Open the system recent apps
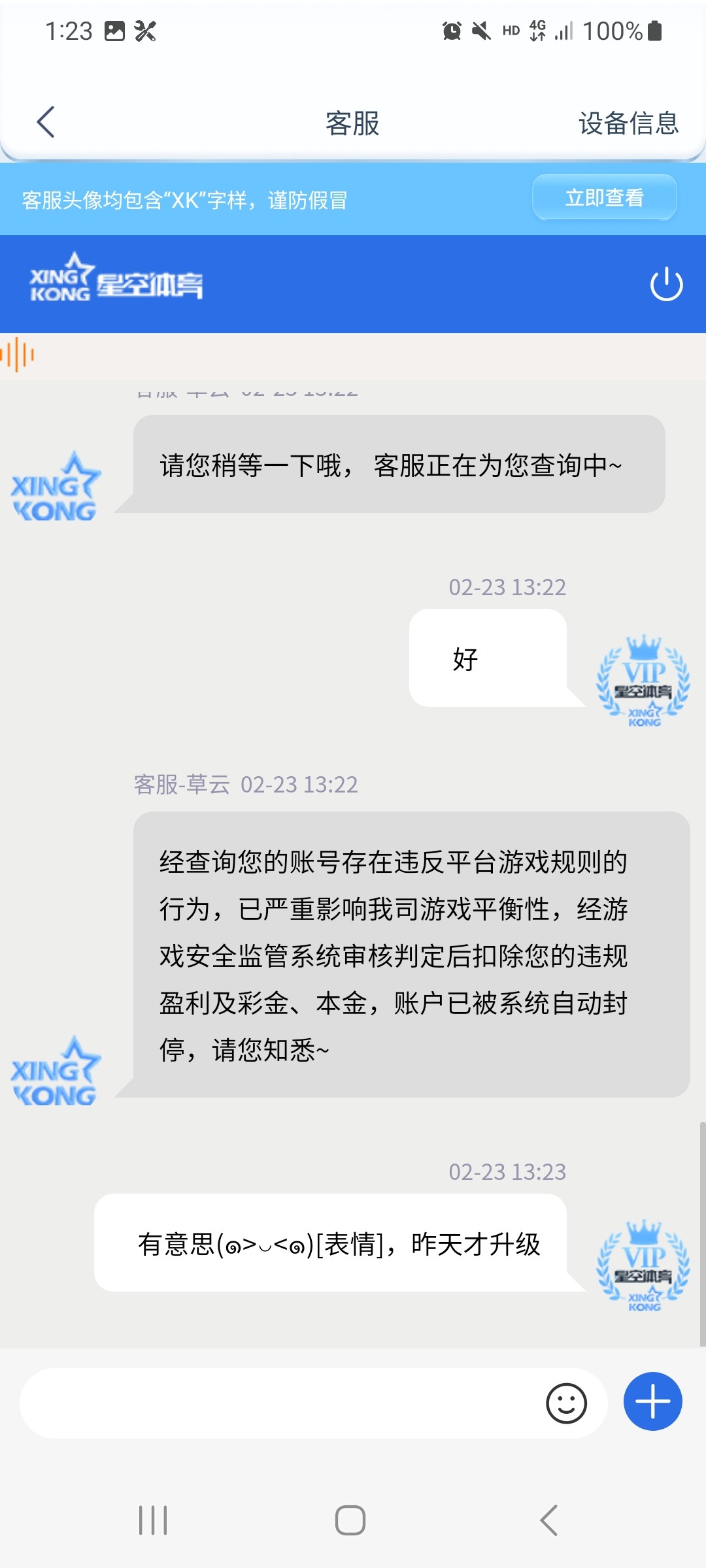Viewport: 706px width, 1568px height. click(x=153, y=1520)
